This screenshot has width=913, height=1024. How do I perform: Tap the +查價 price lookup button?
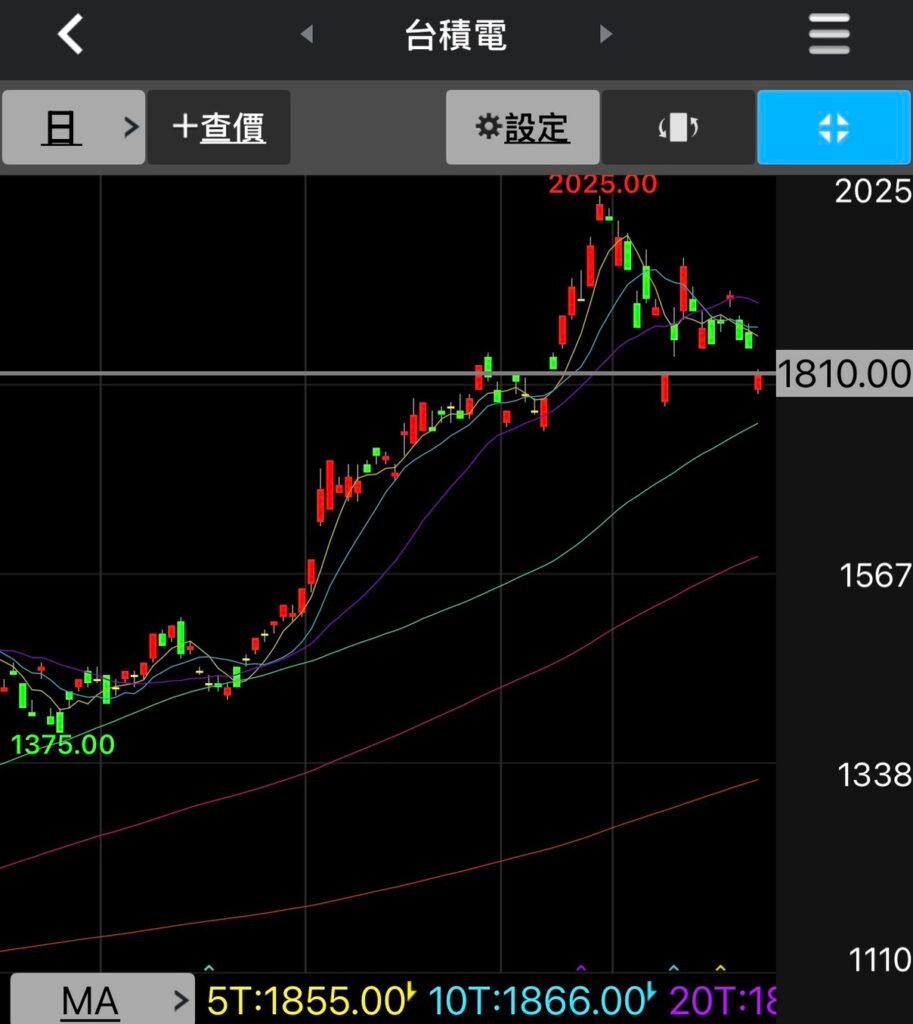pyautogui.click(x=219, y=127)
